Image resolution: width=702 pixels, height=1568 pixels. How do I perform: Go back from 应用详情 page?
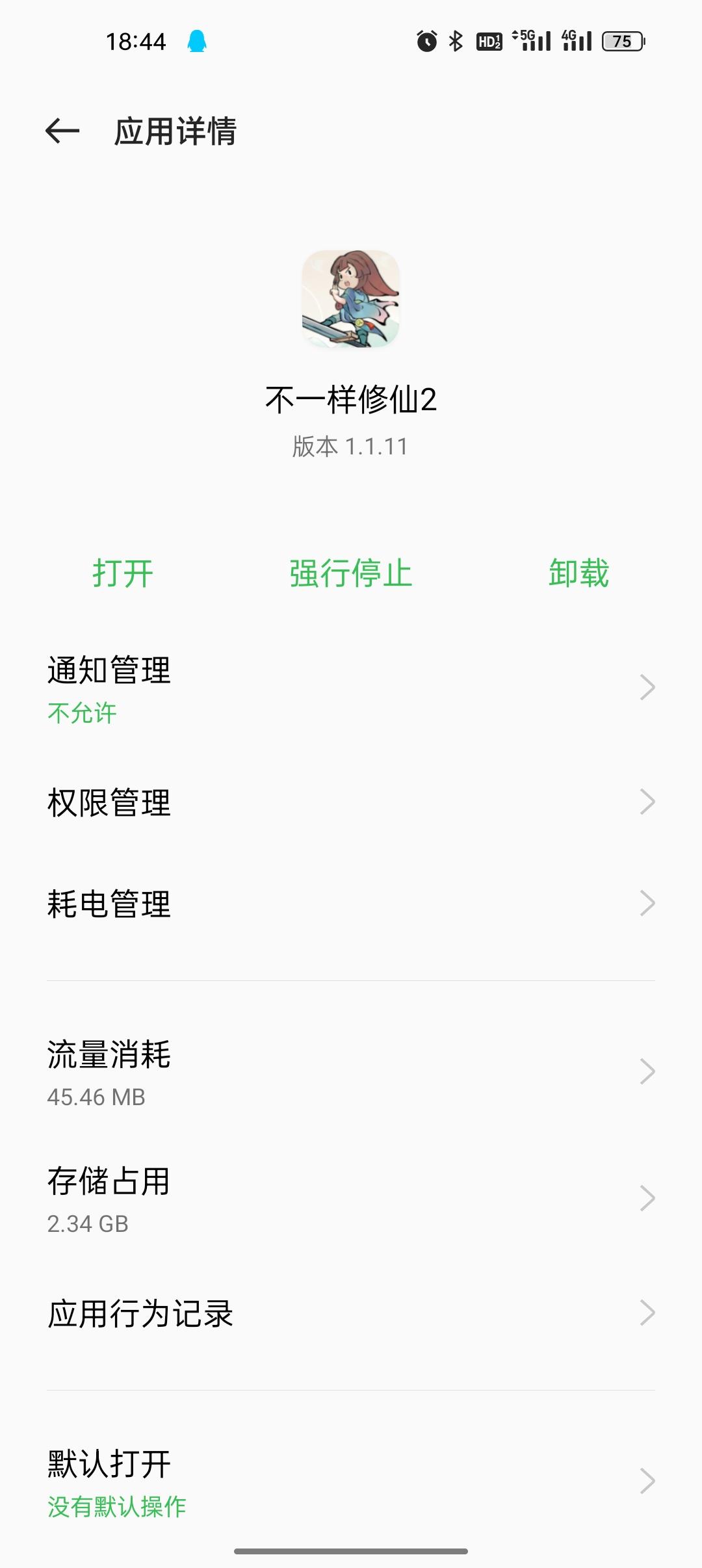coord(62,131)
